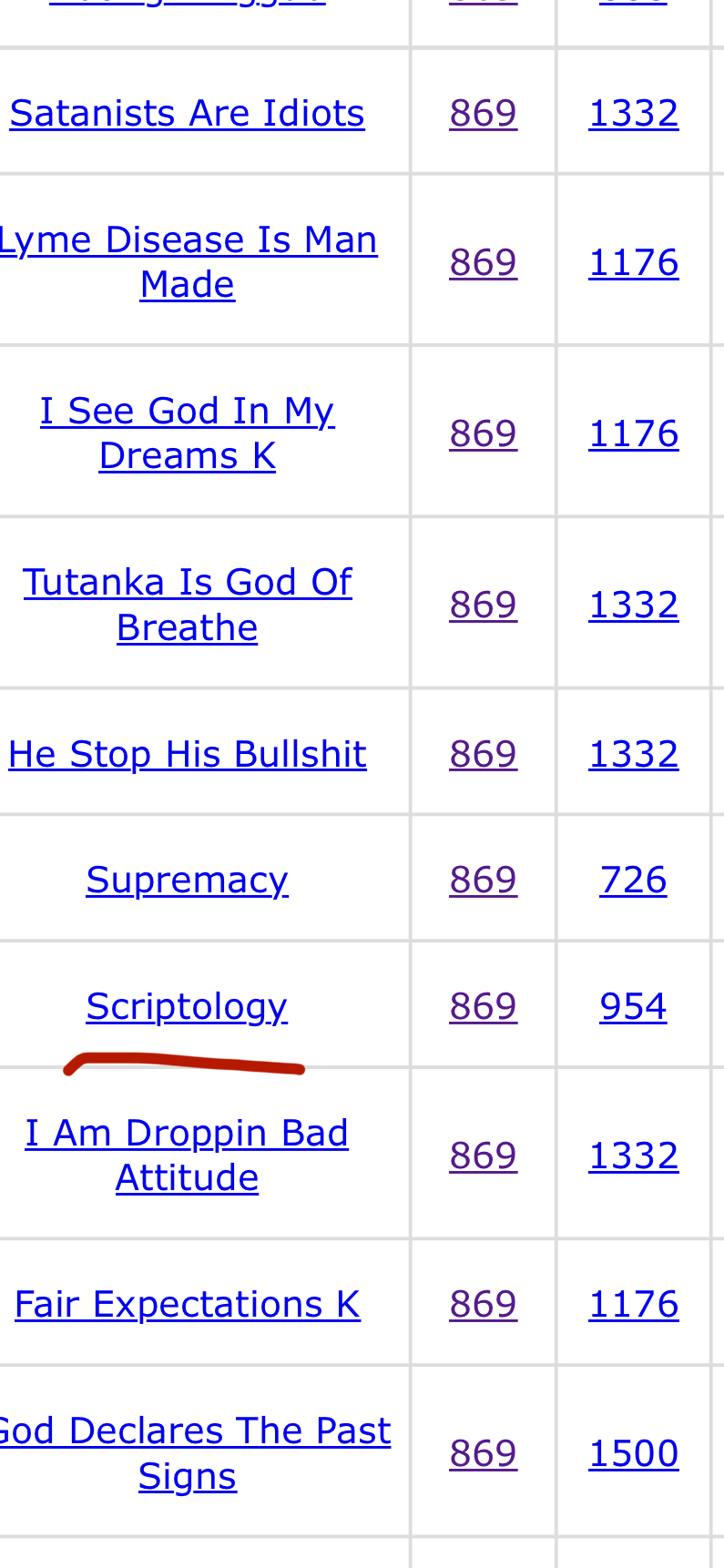Open the Lyme Disease Is Man Made link

tap(187, 262)
